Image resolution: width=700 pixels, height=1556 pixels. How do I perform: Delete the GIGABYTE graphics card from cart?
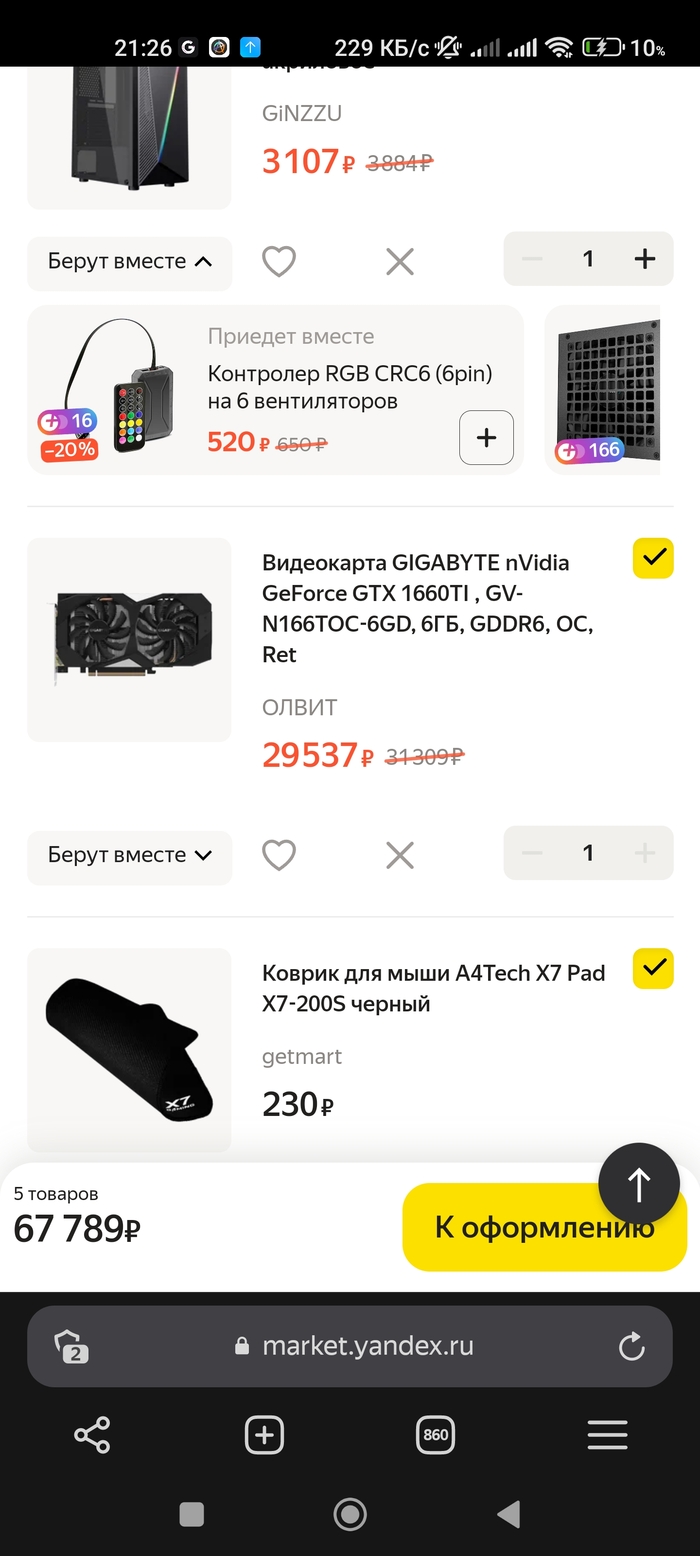tap(400, 855)
